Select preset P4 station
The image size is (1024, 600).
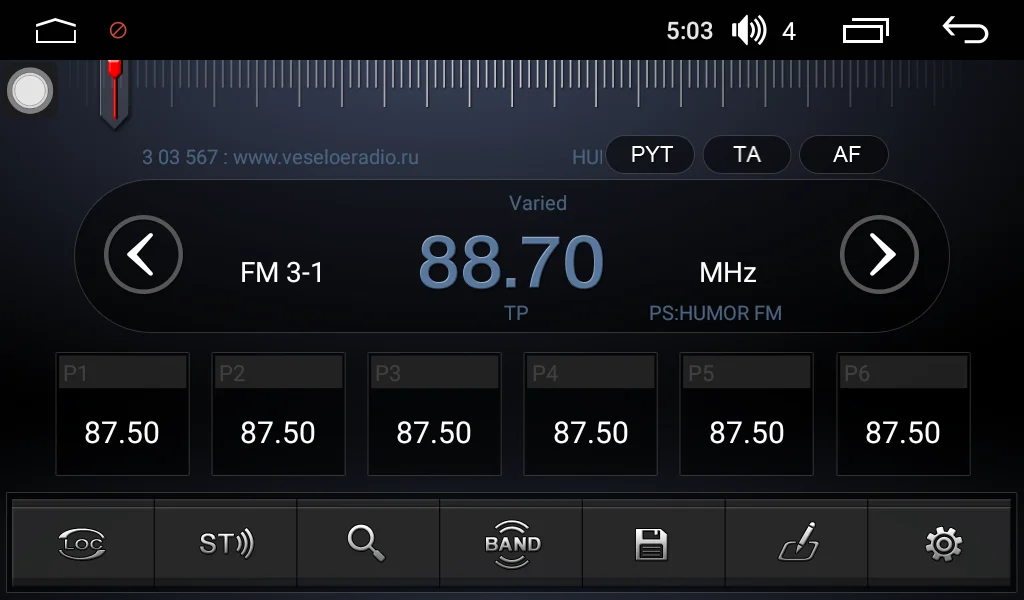tap(590, 414)
